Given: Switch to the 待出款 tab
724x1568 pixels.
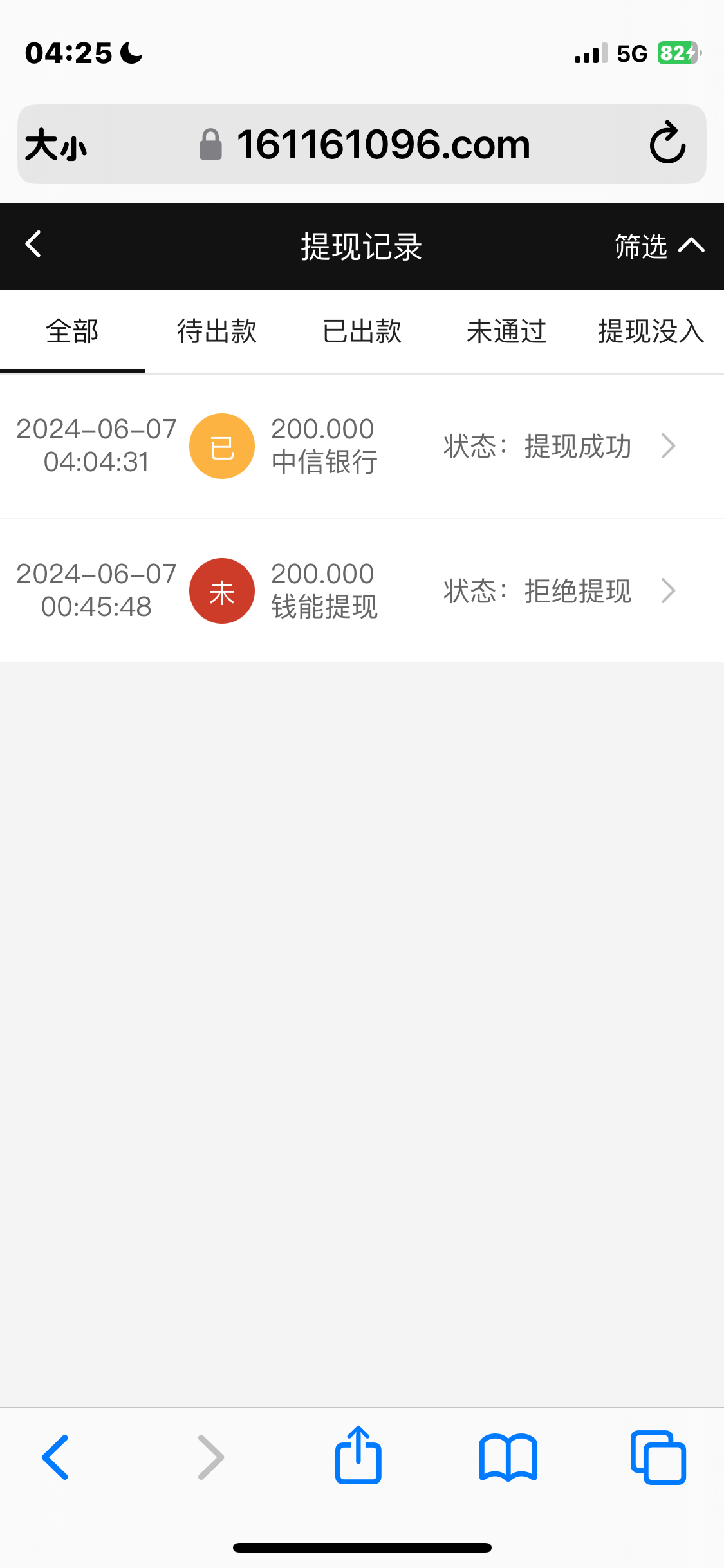Looking at the screenshot, I should point(217,331).
